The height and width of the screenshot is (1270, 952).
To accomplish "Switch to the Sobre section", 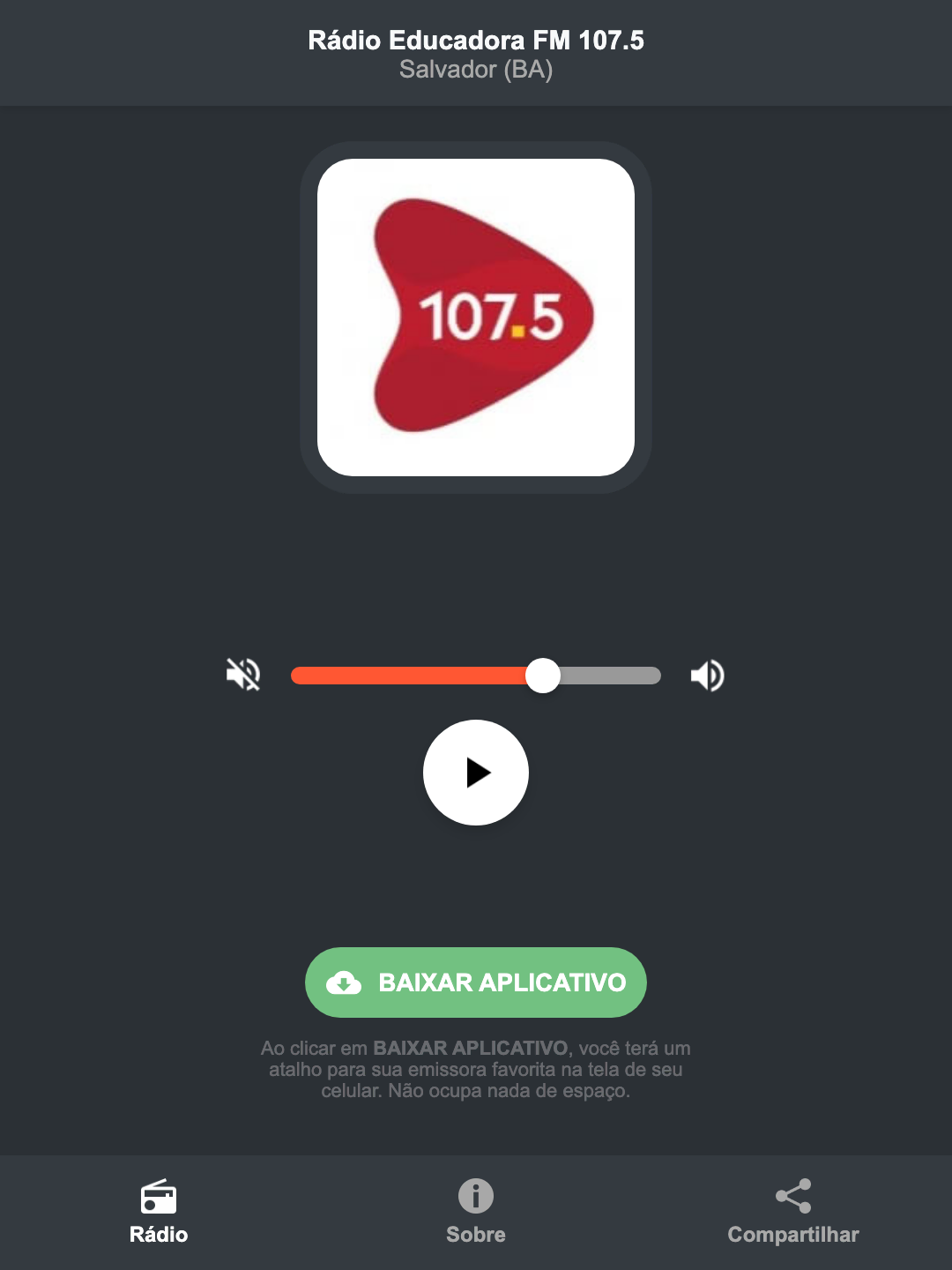I will coord(475,1213).
